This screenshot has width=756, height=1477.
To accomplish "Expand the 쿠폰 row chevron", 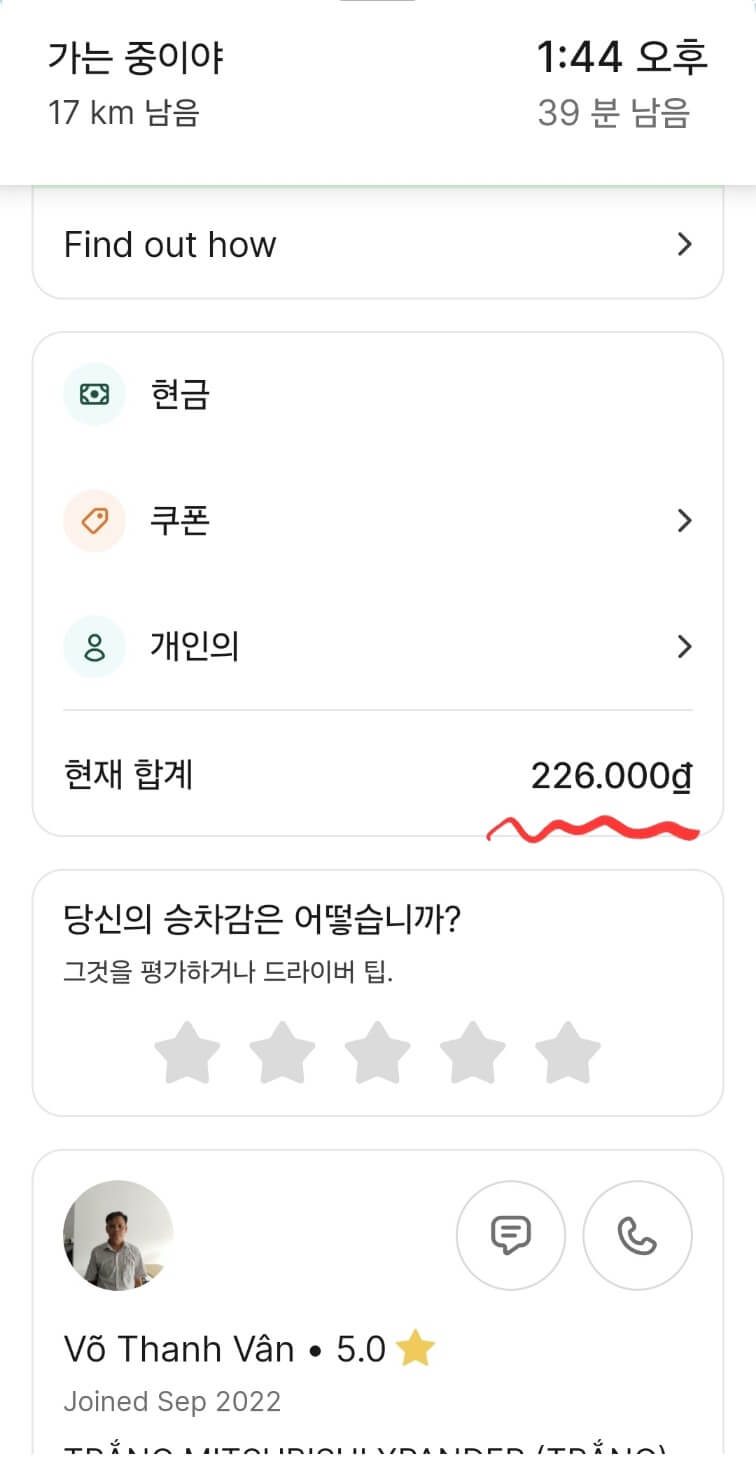I will tap(685, 520).
